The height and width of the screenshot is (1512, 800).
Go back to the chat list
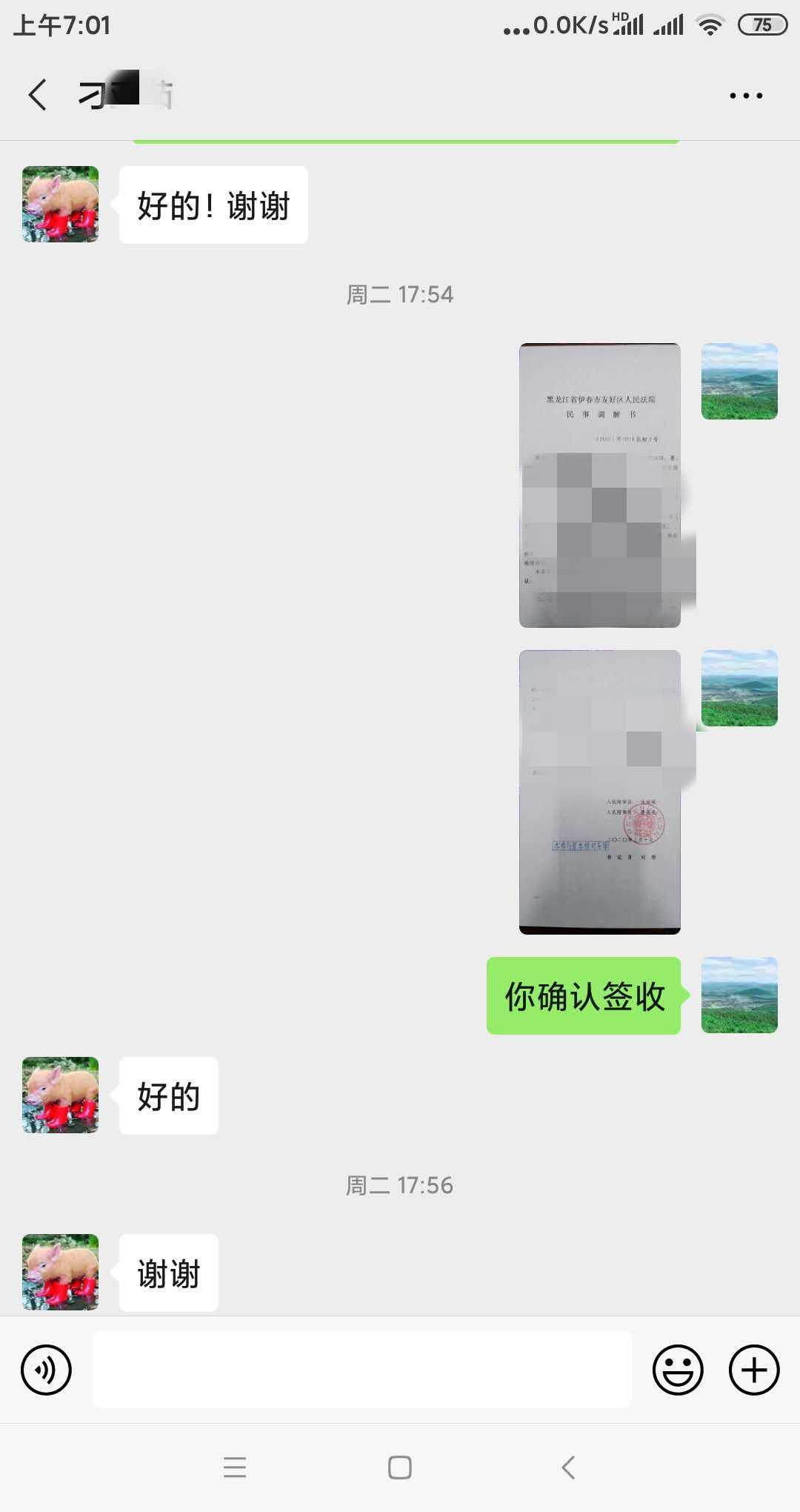click(x=37, y=95)
